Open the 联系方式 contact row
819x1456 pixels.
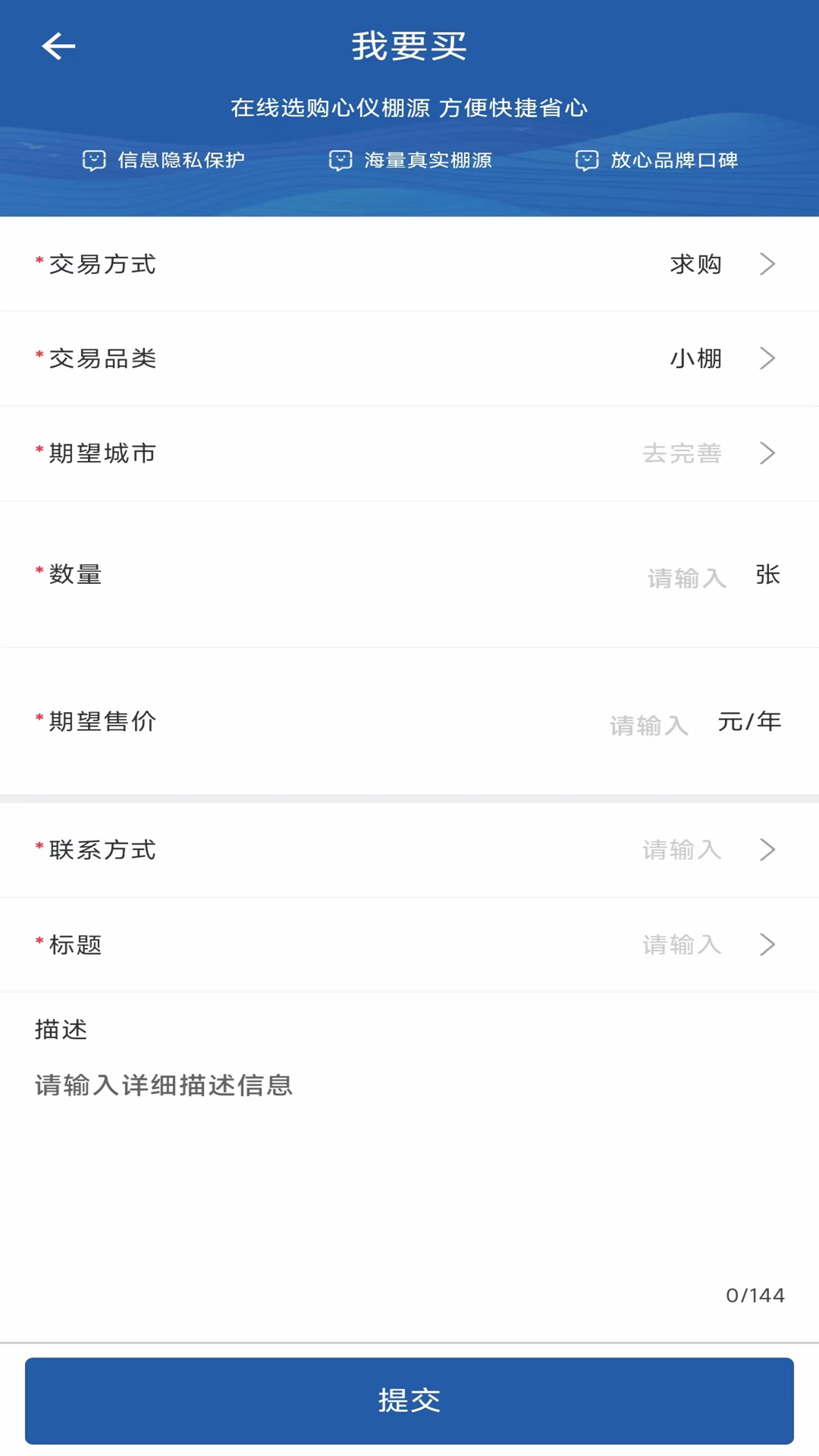tap(409, 849)
